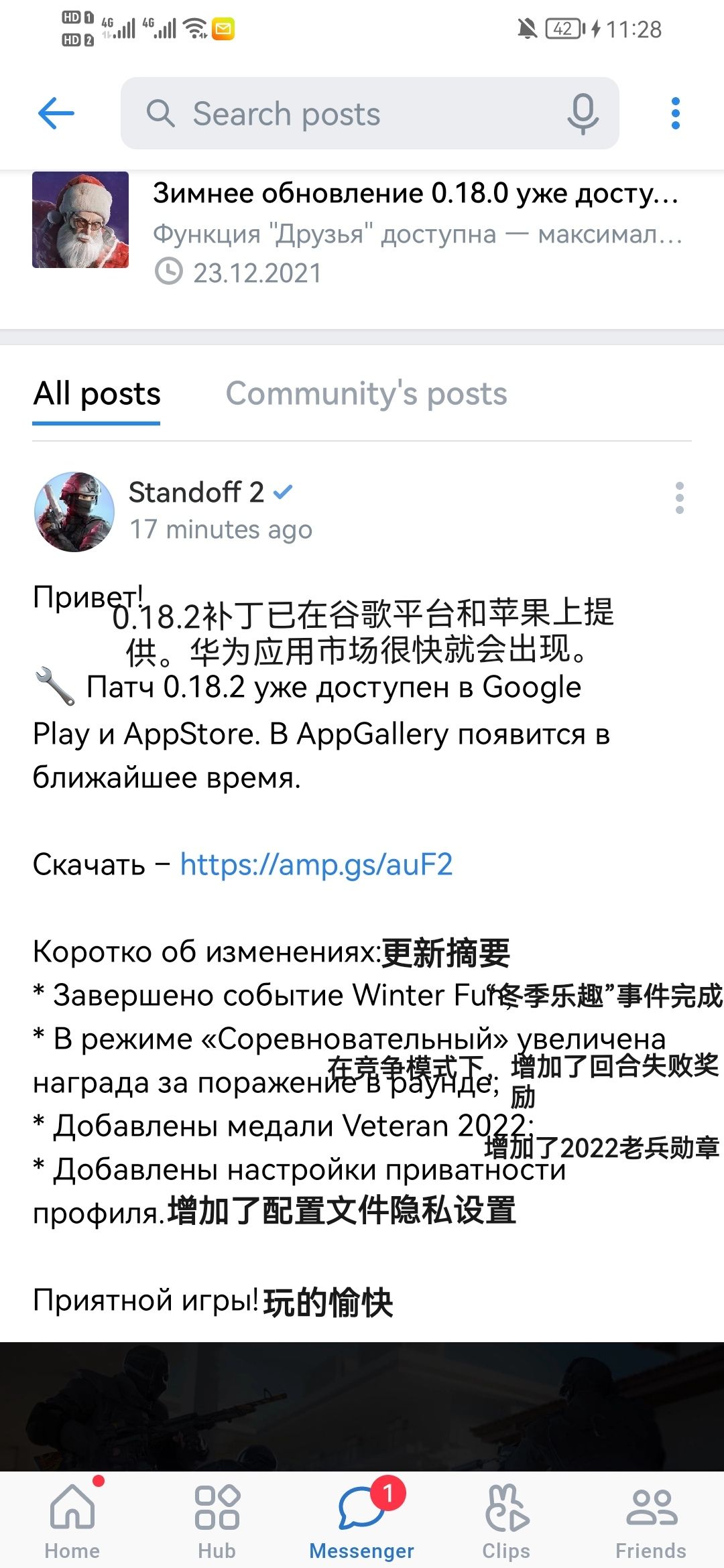Switch to the Community's posts tab
The height and width of the screenshot is (1568, 724).
point(365,395)
